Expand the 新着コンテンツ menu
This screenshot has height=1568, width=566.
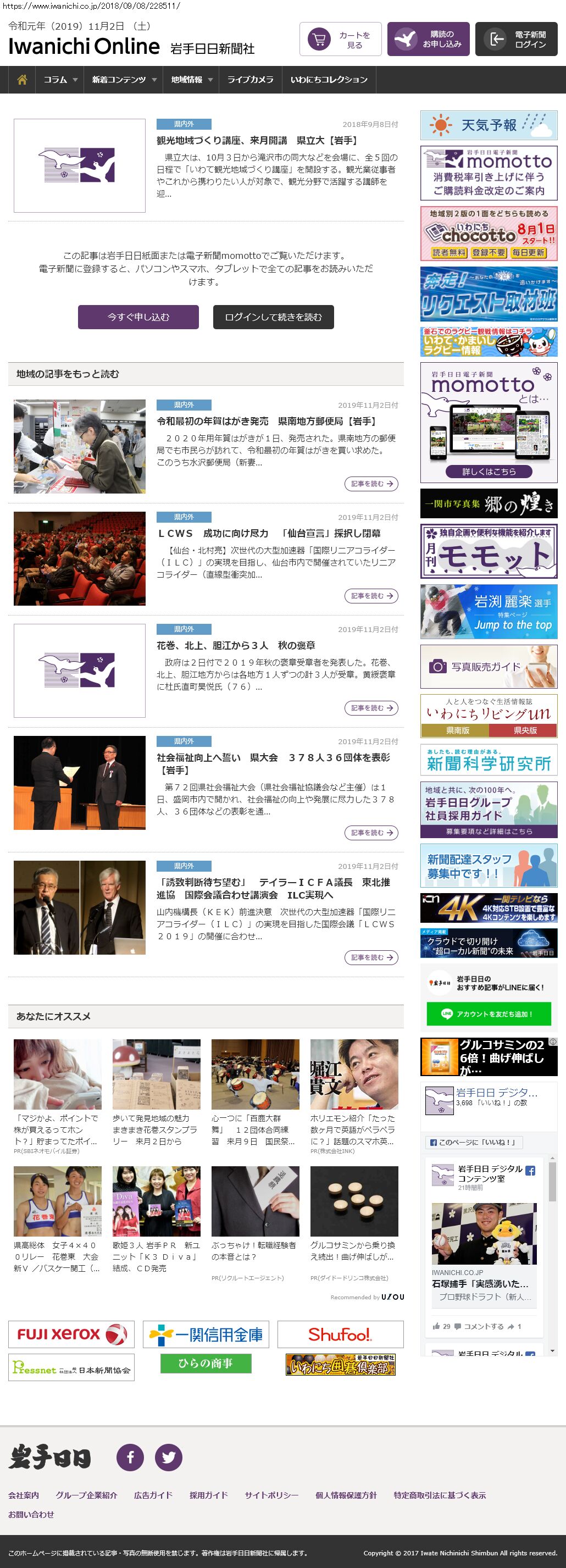click(124, 80)
